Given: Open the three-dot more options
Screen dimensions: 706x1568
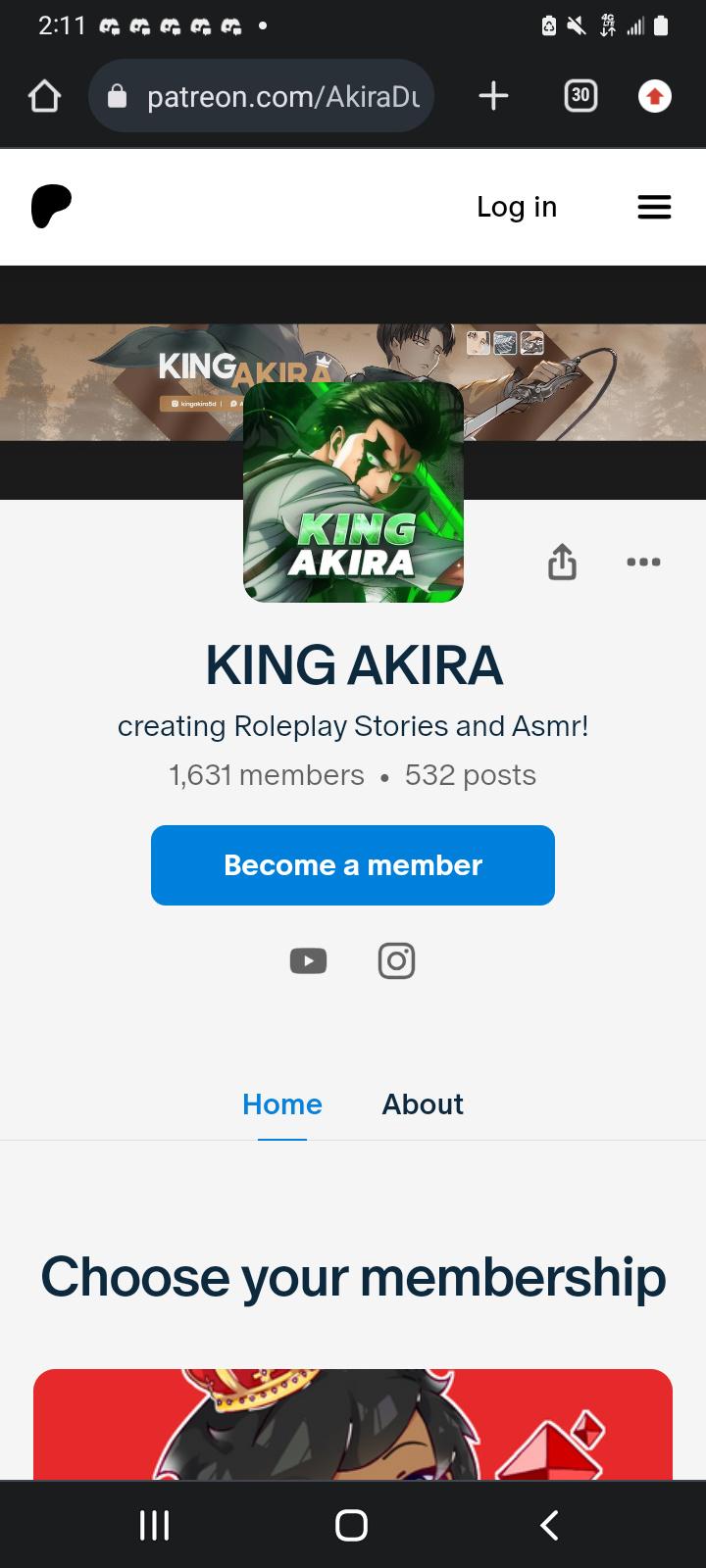Looking at the screenshot, I should (643, 563).
